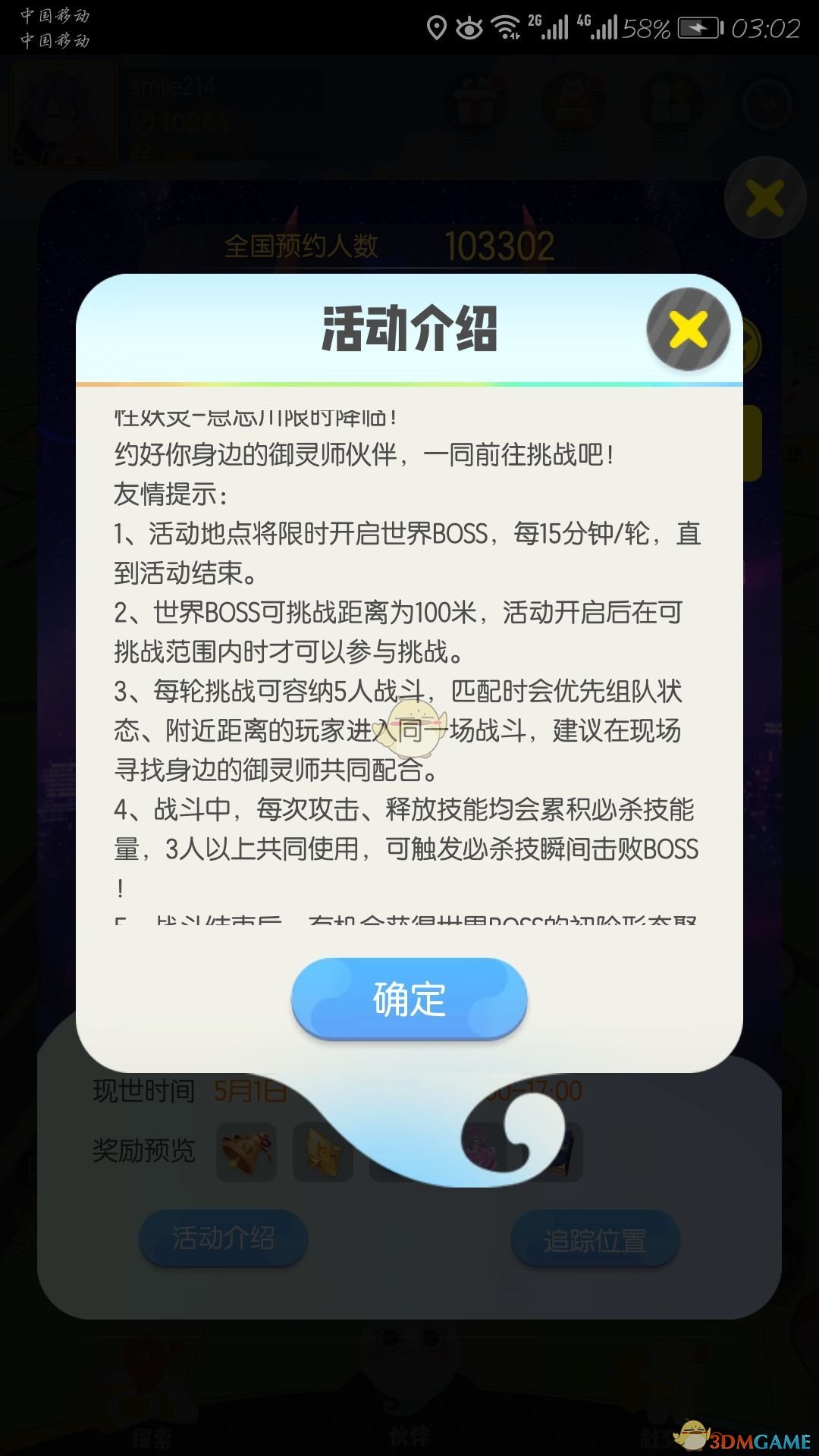This screenshot has width=819, height=1456.
Task: Tap the bell reward icon in 奖励预览
Action: (246, 1153)
